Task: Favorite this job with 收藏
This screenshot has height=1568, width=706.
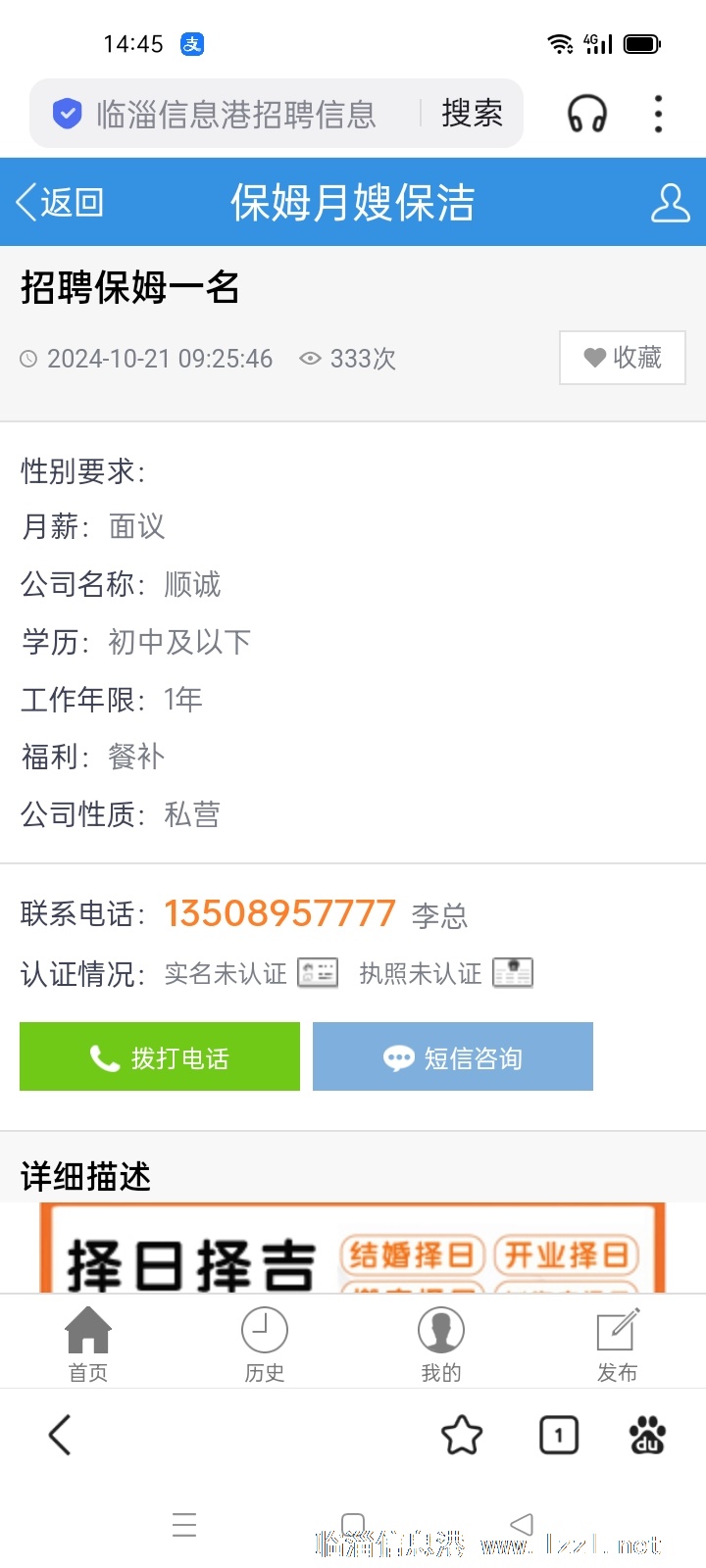Action: click(622, 358)
